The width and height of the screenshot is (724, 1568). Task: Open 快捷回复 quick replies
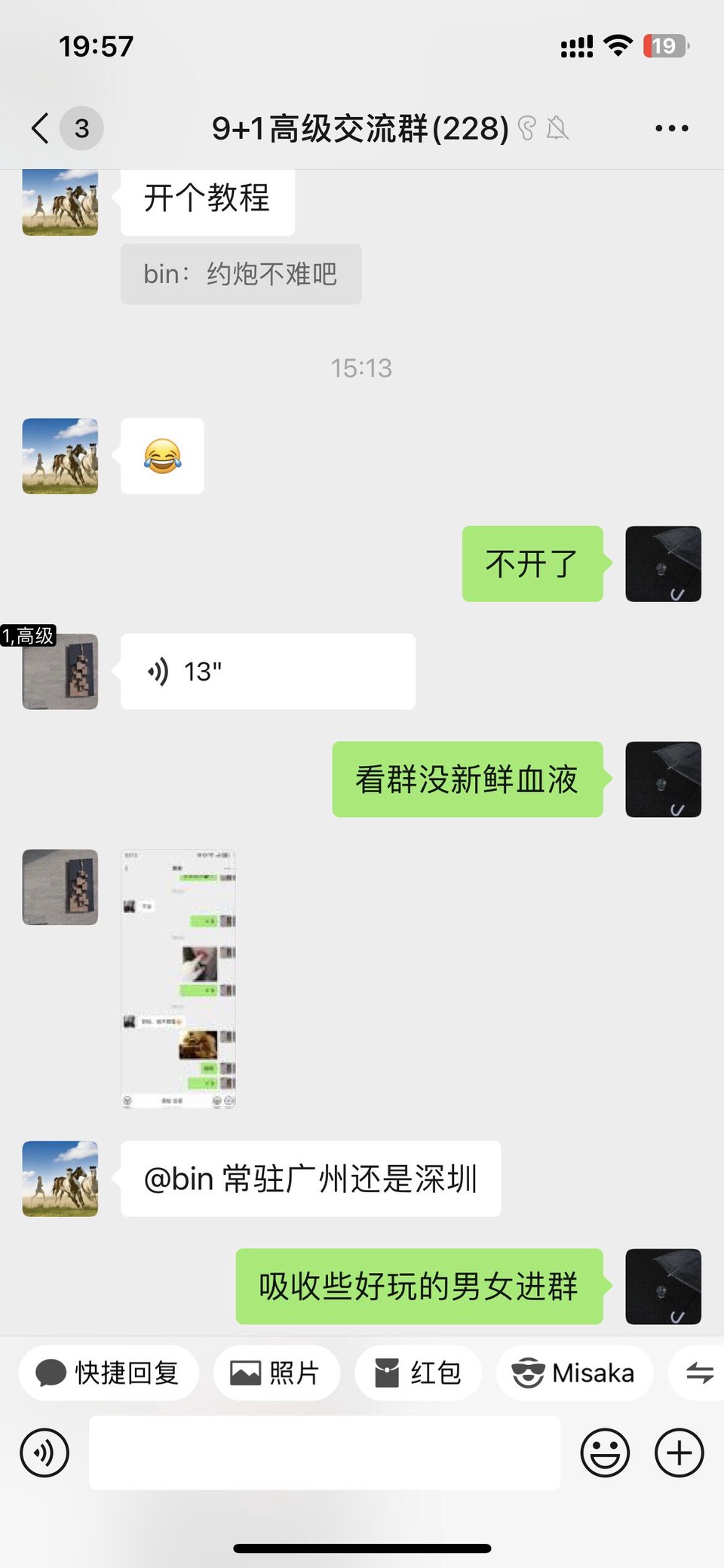(x=109, y=1373)
